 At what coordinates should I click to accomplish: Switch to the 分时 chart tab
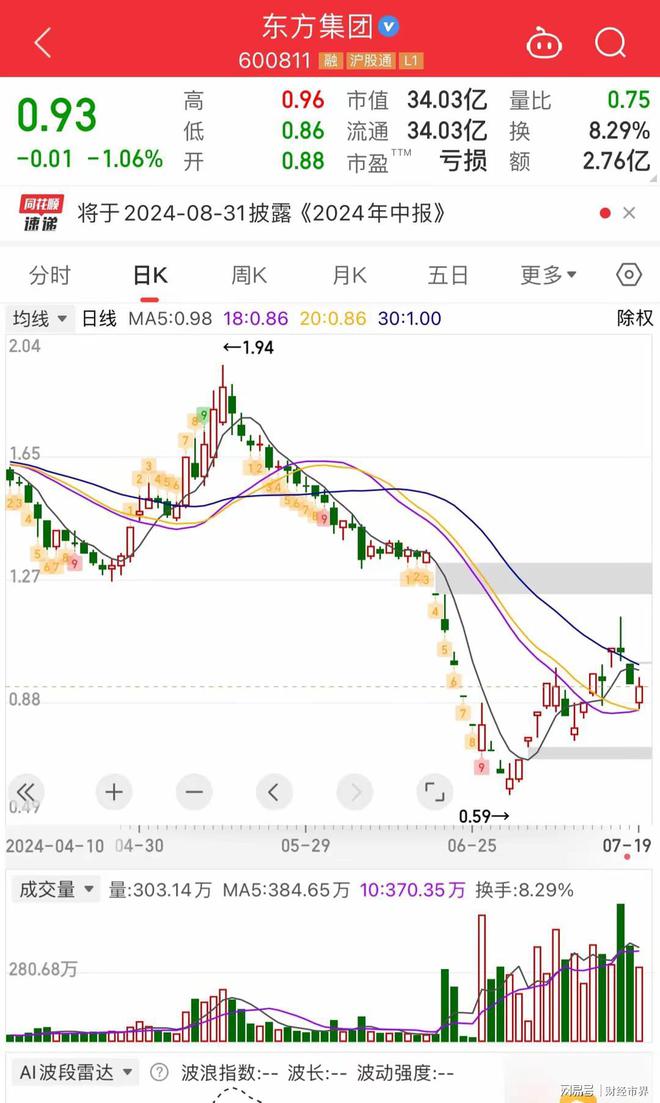pos(50,275)
